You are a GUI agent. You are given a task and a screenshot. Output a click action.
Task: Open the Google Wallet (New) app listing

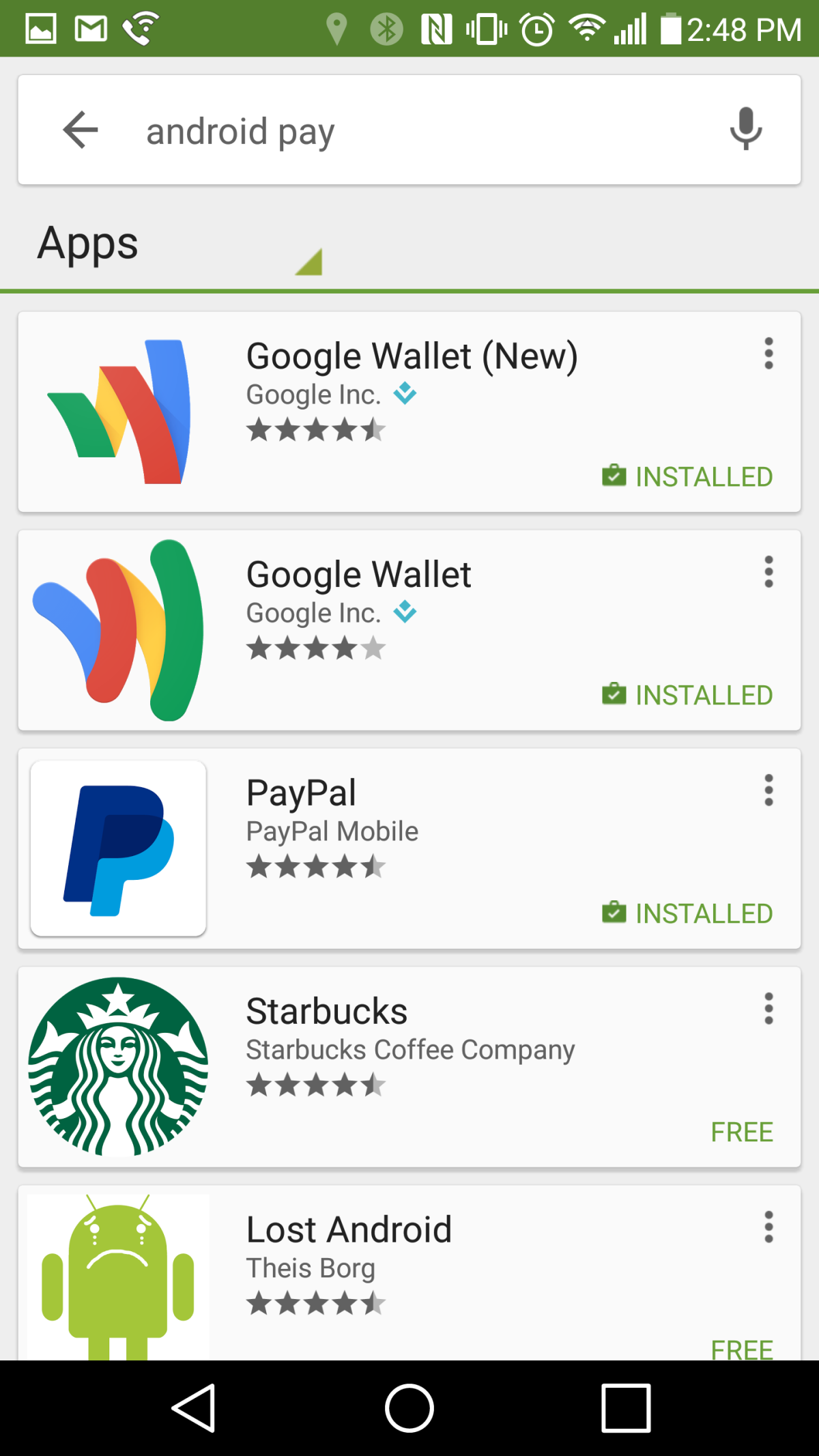tap(411, 356)
